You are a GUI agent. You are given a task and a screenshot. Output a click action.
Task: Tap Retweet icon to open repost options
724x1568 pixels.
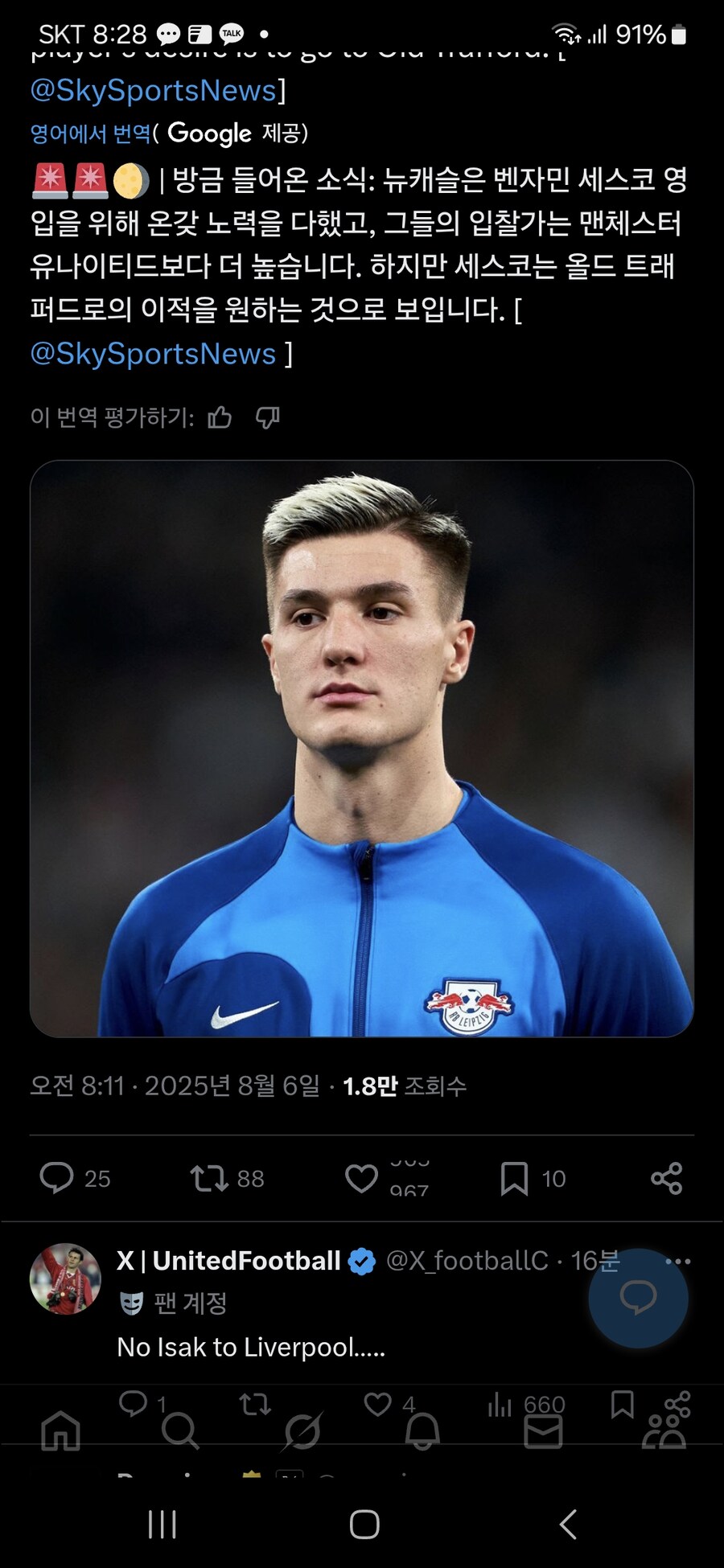pos(208,1179)
